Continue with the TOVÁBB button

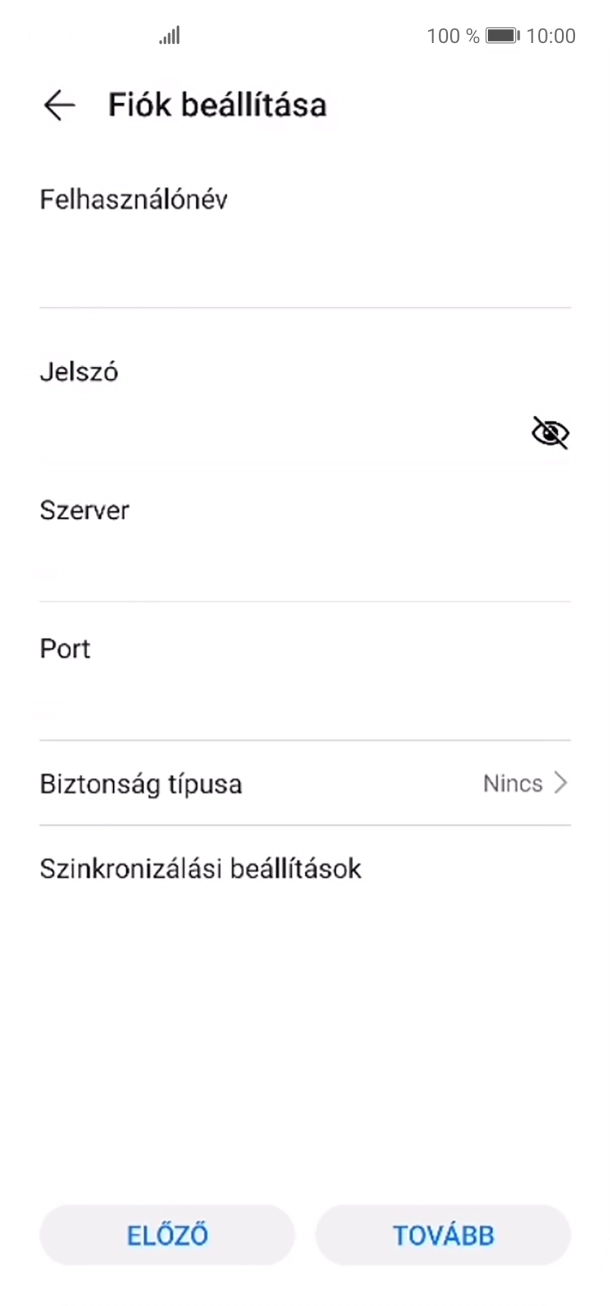(443, 1235)
